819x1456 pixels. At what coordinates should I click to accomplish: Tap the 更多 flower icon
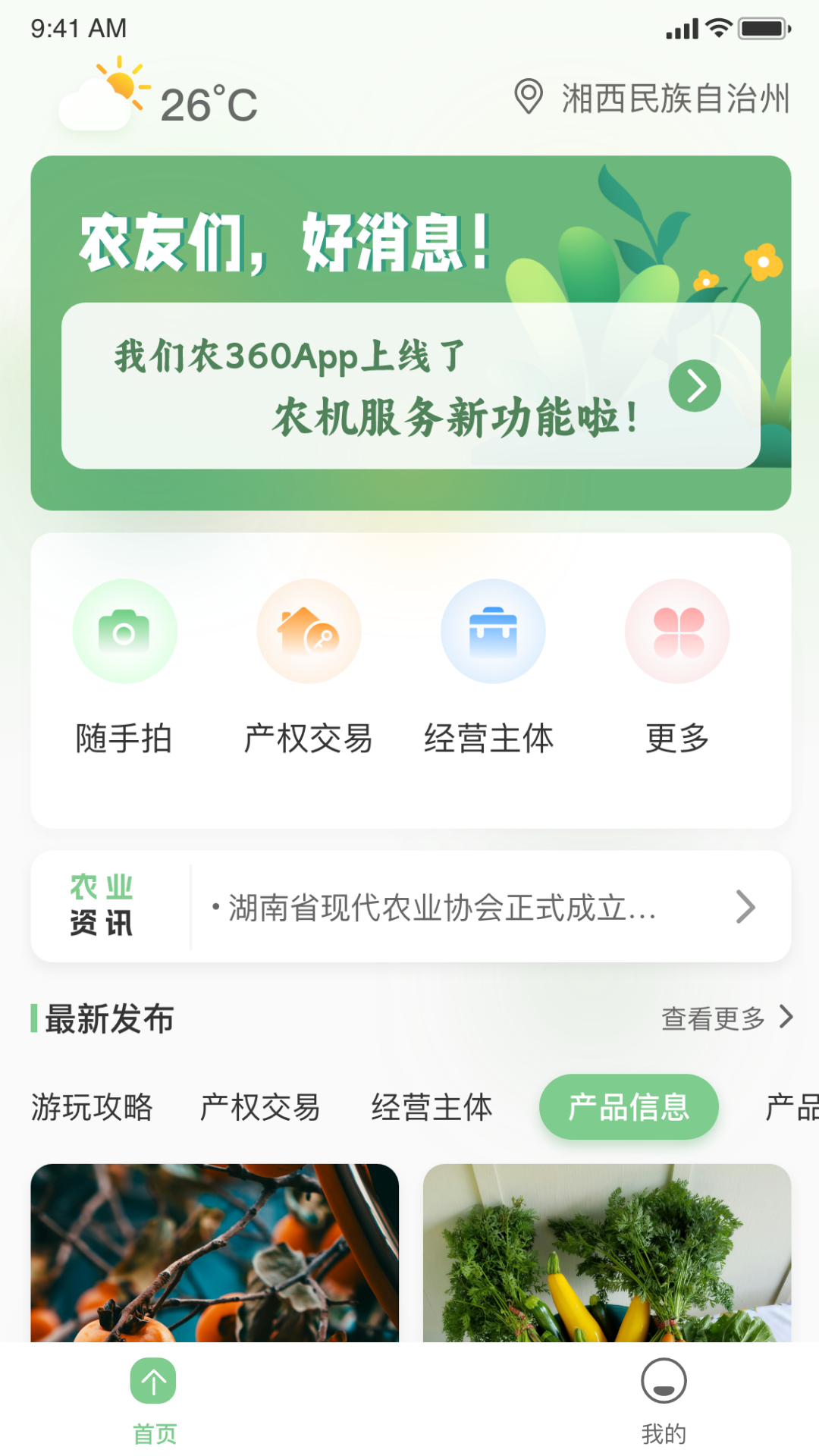coord(676,632)
